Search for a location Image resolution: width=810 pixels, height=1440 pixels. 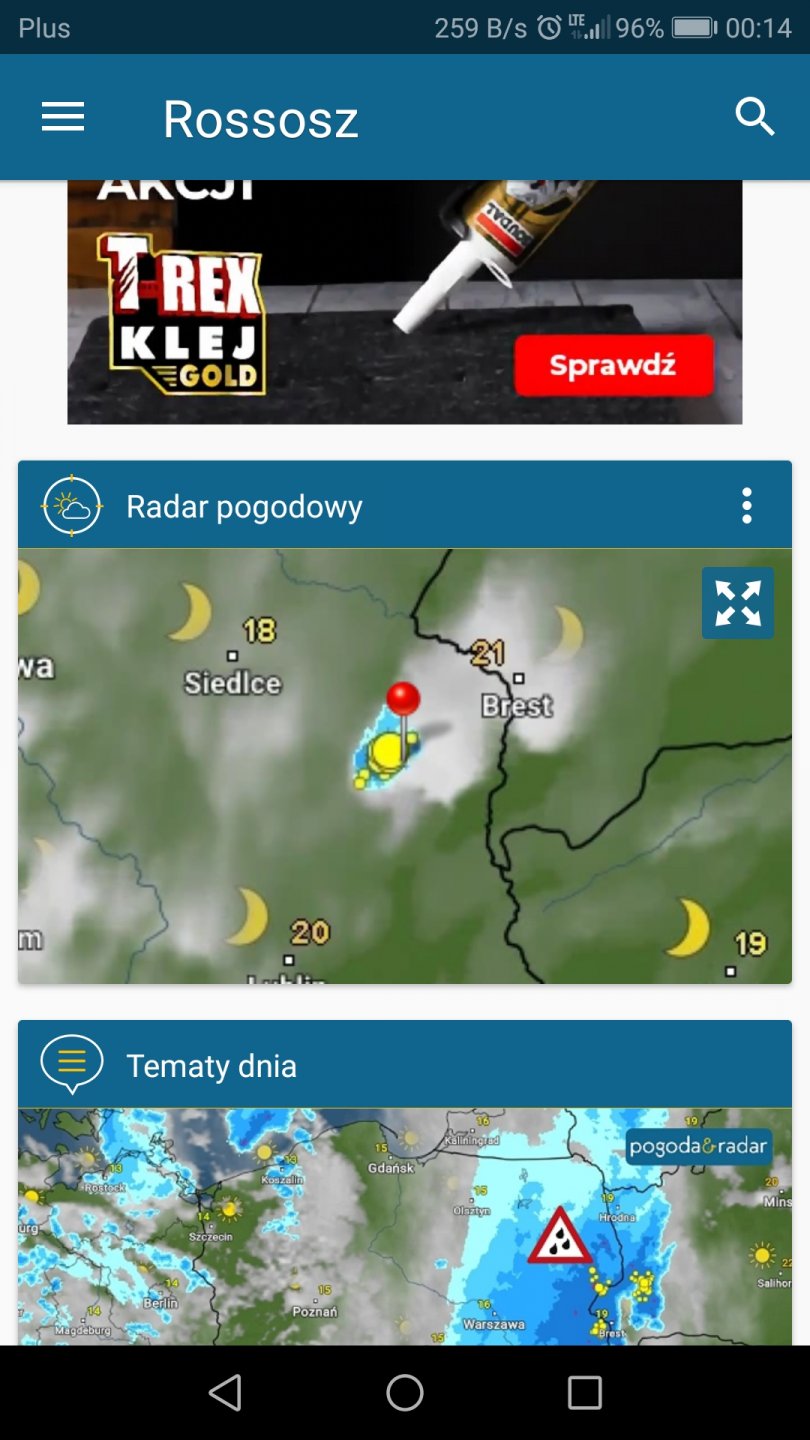[755, 118]
